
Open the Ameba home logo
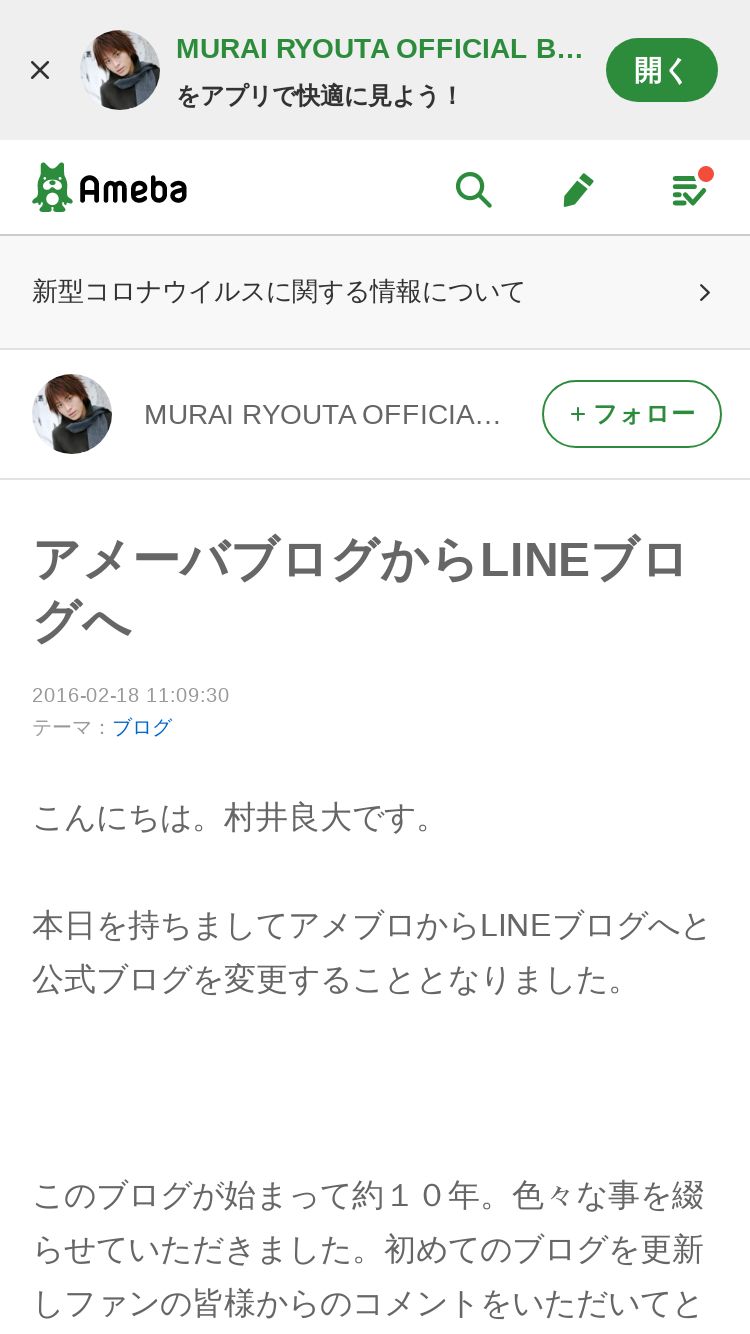pos(110,188)
